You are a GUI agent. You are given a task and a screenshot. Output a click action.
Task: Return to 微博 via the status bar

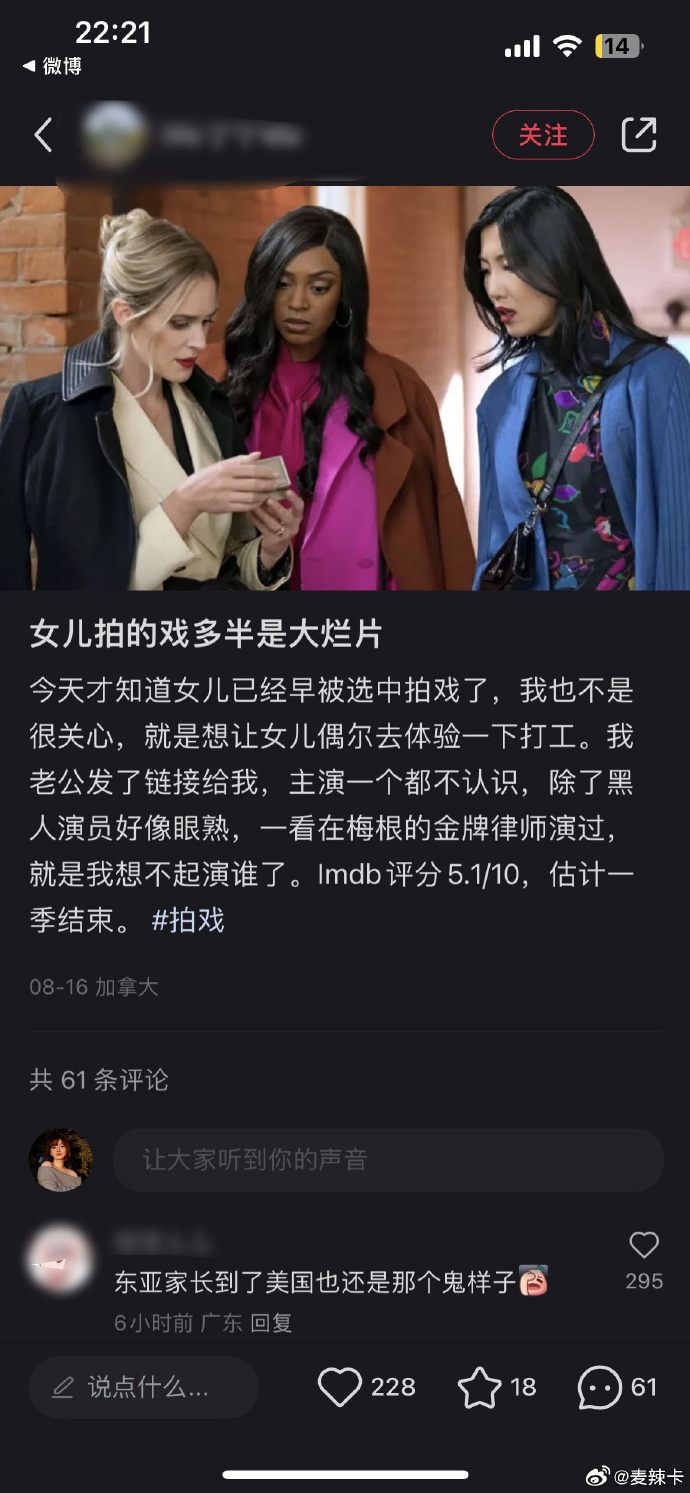pyautogui.click(x=52, y=66)
